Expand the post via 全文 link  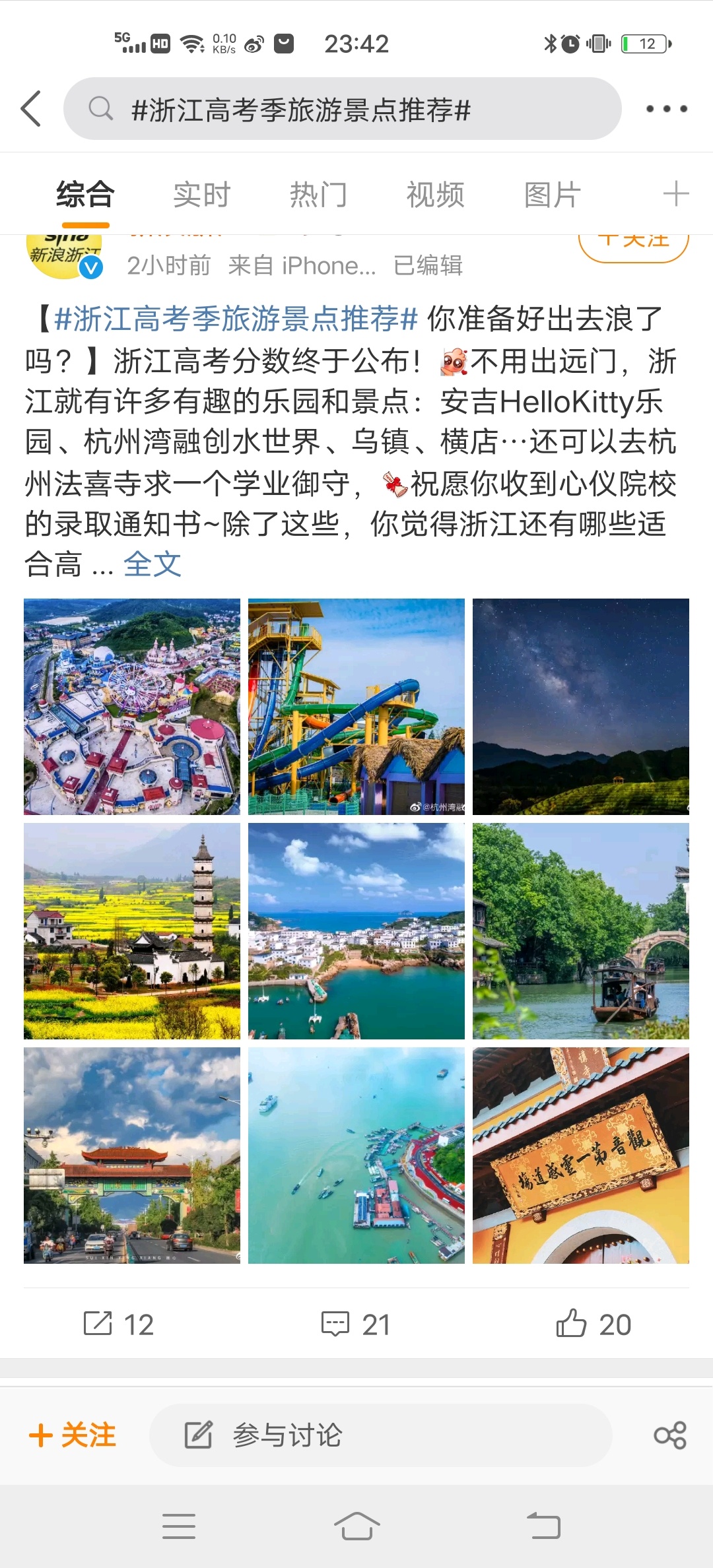153,564
